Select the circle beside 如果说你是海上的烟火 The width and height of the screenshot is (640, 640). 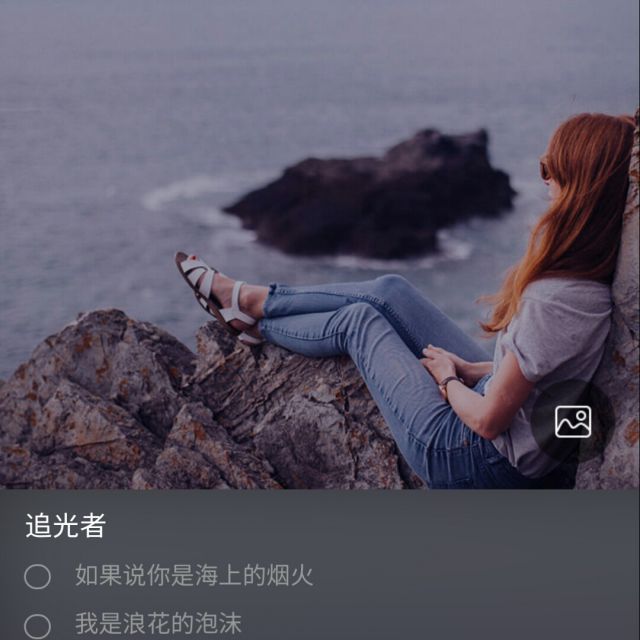(x=38, y=576)
